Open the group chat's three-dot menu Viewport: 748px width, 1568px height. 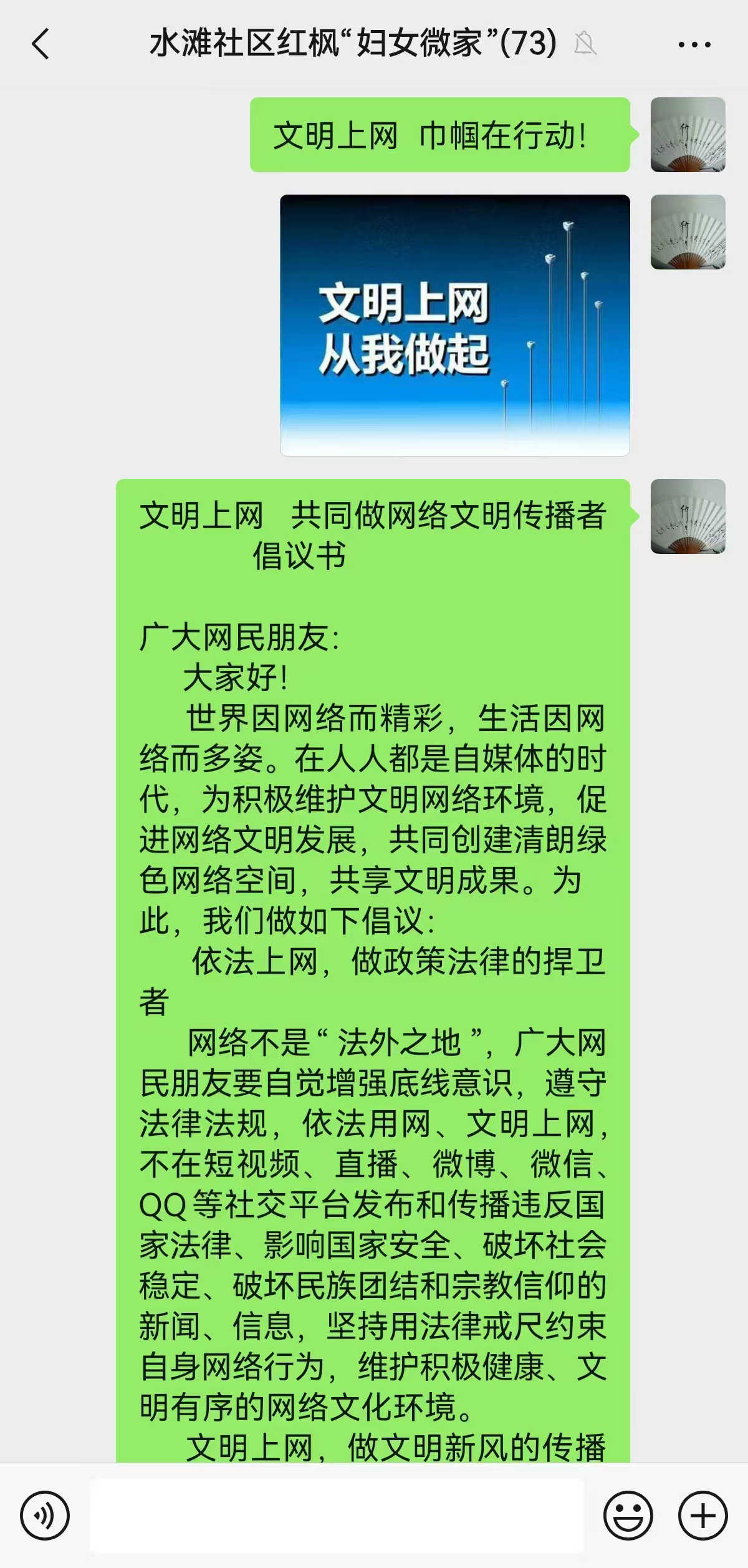click(694, 44)
